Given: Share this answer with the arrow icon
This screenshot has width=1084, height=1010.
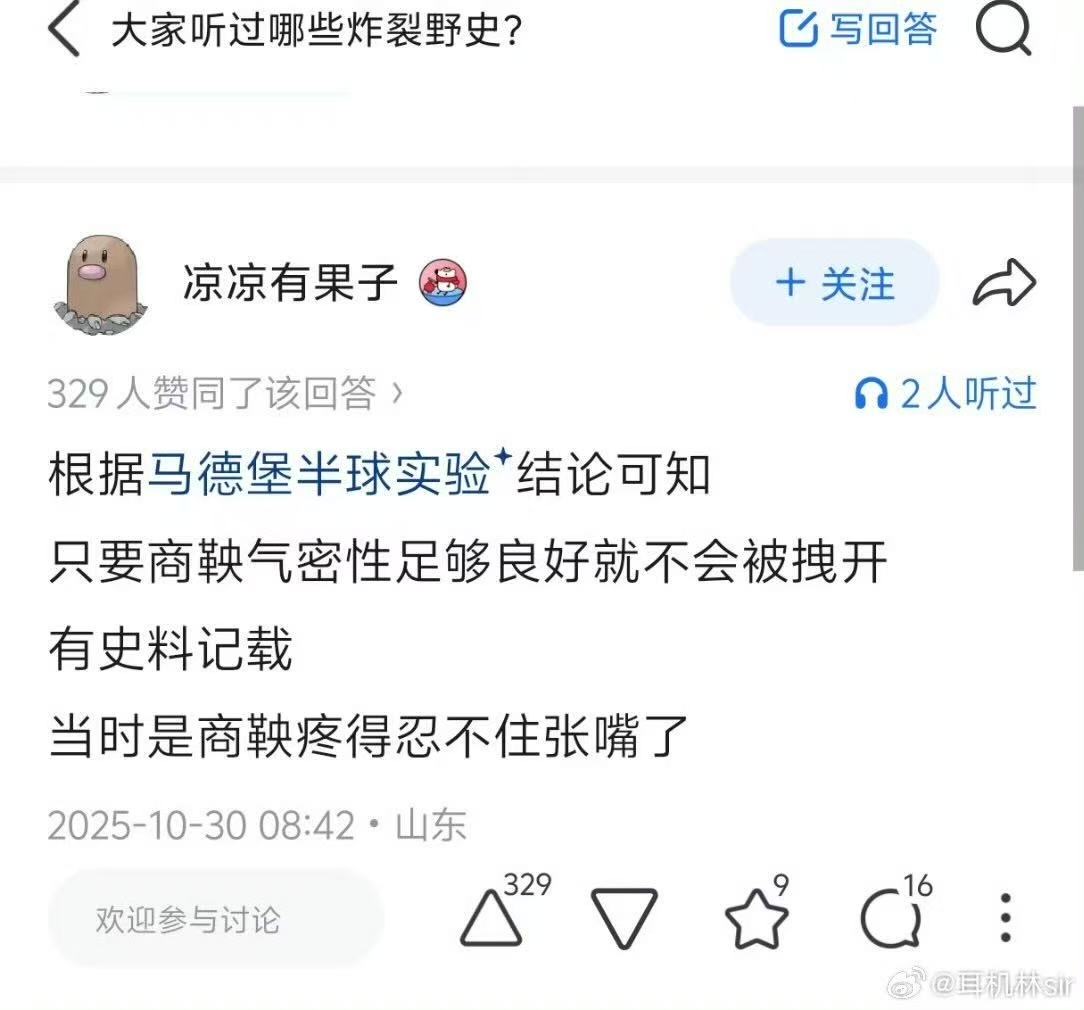Looking at the screenshot, I should pos(1004,283).
